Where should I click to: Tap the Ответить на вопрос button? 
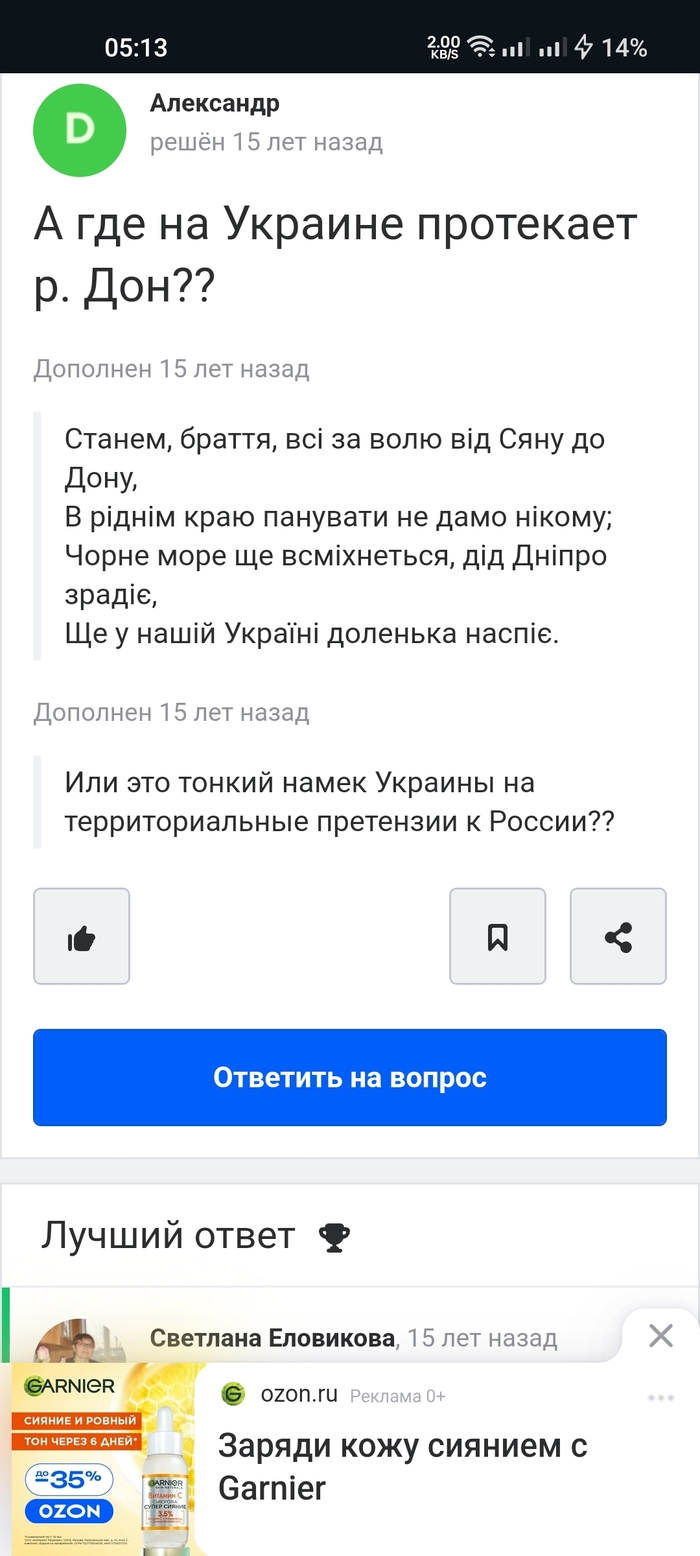tap(349, 1077)
